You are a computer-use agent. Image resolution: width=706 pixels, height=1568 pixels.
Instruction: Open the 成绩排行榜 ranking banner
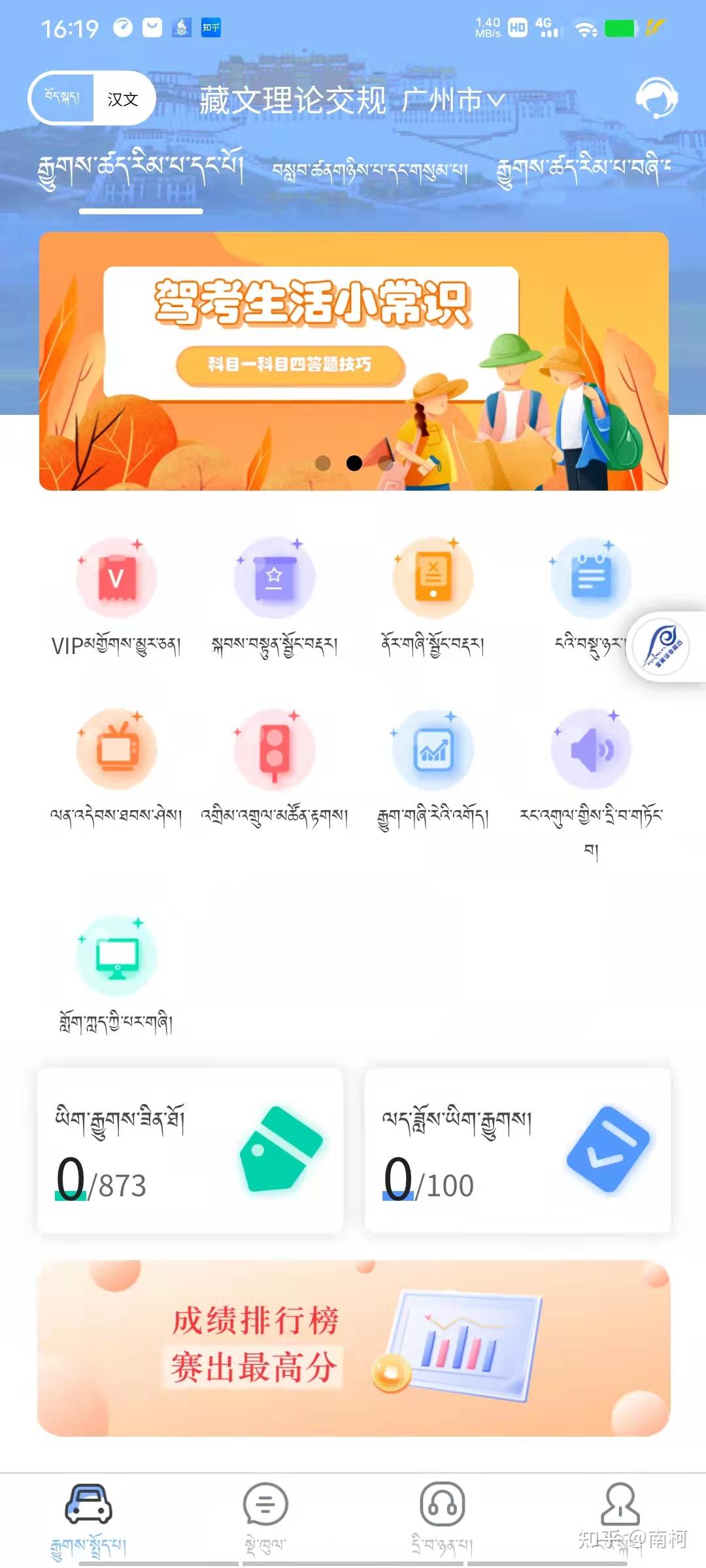pos(354,1348)
